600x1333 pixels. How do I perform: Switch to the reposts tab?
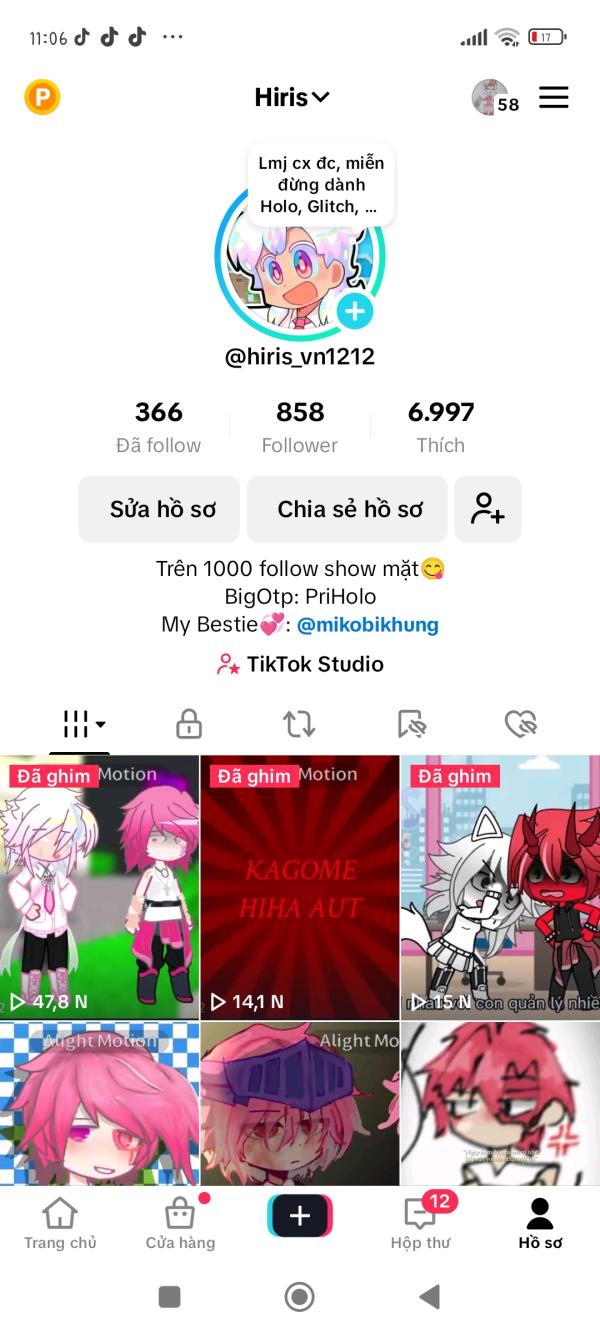pyautogui.click(x=299, y=723)
